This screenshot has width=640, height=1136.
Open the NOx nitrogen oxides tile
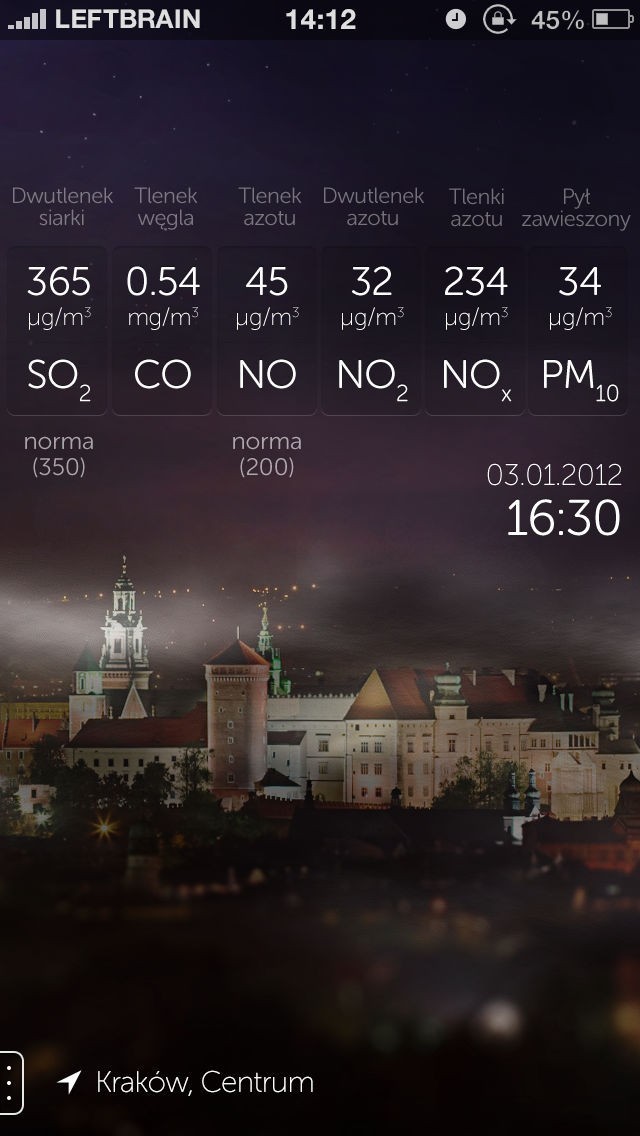tap(476, 331)
